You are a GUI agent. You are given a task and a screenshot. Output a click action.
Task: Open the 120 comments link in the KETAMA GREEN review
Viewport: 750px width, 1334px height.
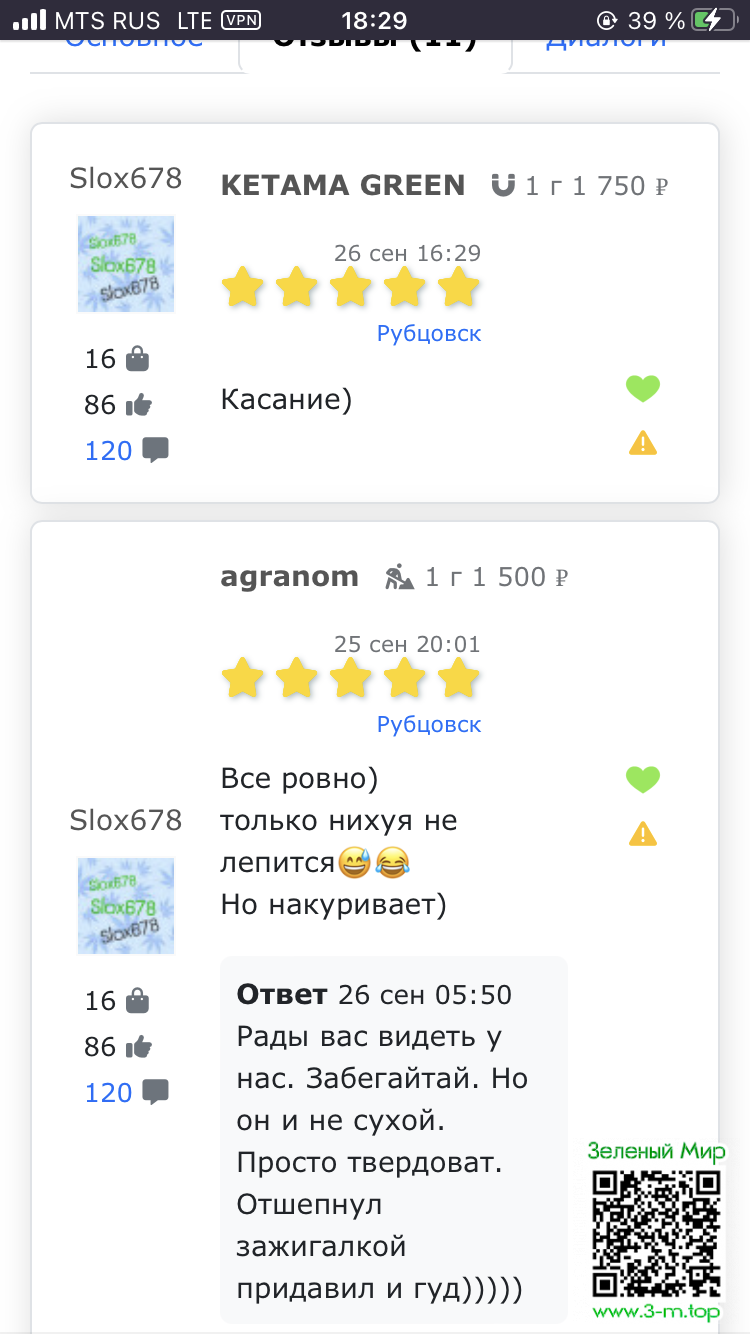coord(126,451)
